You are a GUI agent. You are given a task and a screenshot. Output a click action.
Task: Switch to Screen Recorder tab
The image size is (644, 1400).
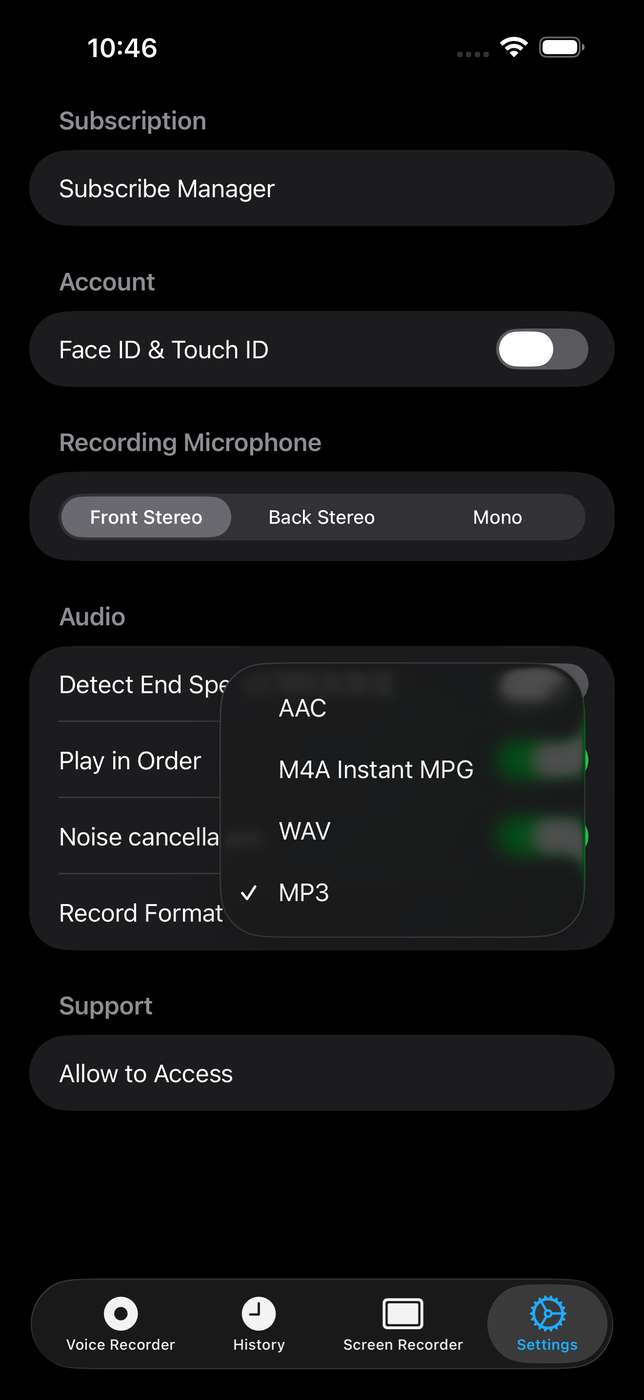point(403,1325)
